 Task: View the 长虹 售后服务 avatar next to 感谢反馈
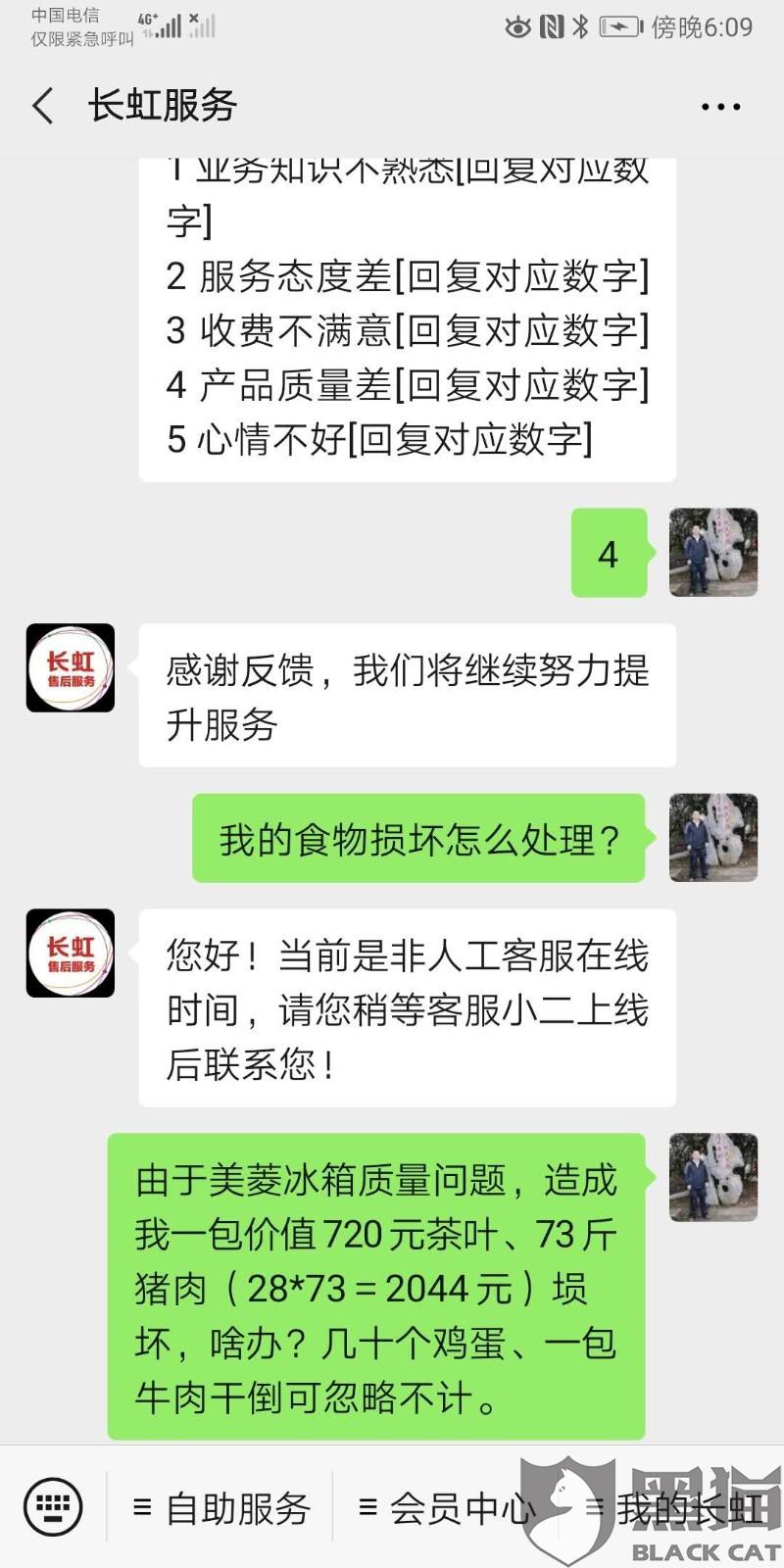point(71,667)
